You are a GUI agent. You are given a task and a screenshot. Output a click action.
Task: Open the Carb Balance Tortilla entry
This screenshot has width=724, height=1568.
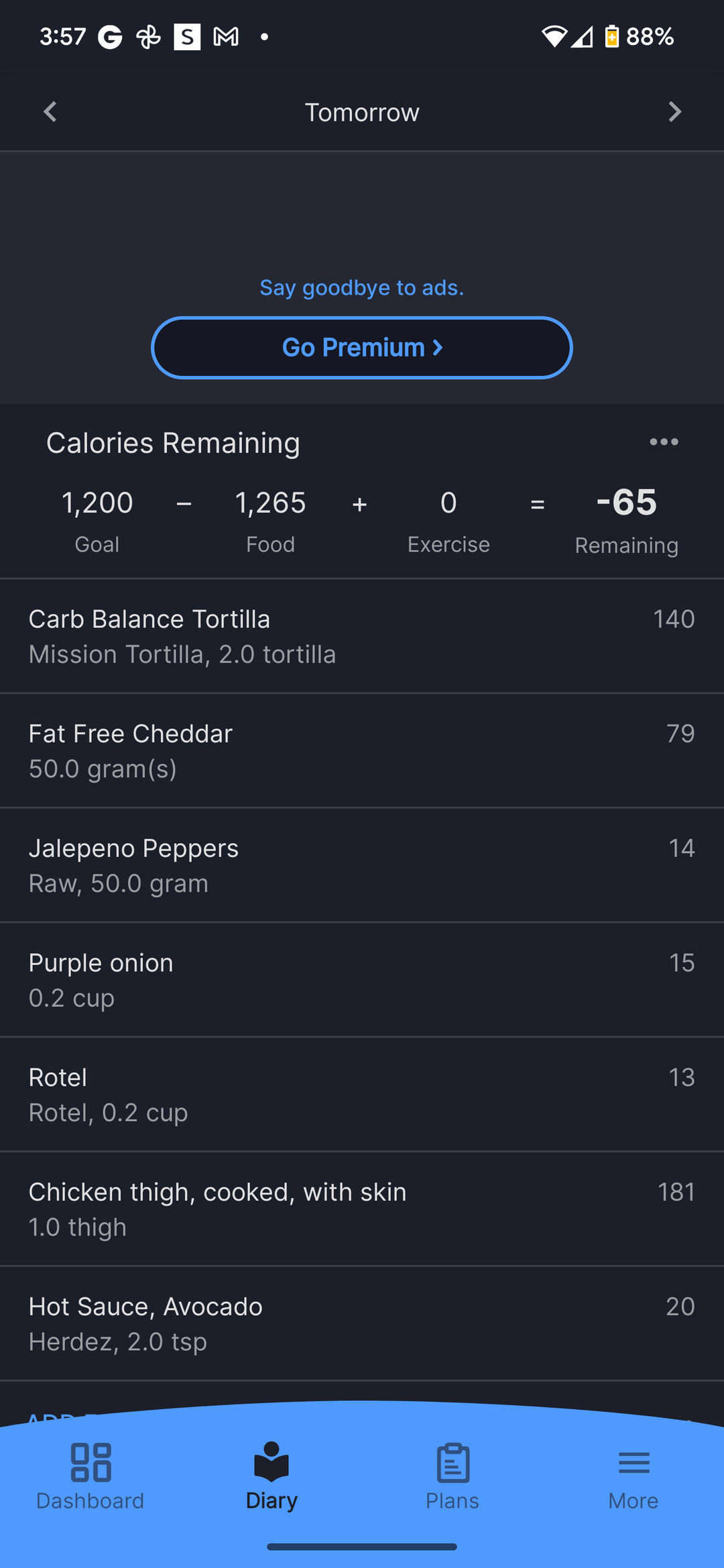coord(362,636)
